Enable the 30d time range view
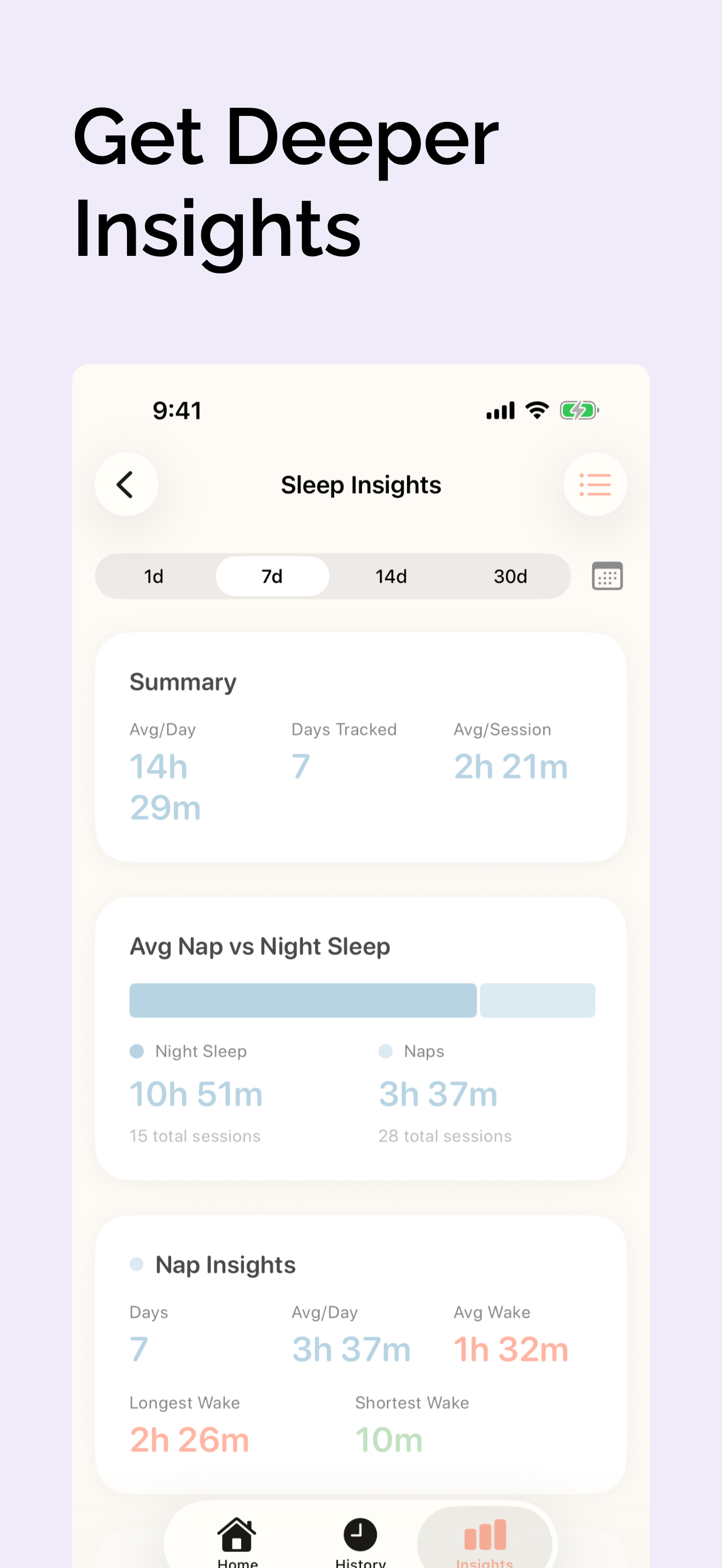 (x=510, y=576)
